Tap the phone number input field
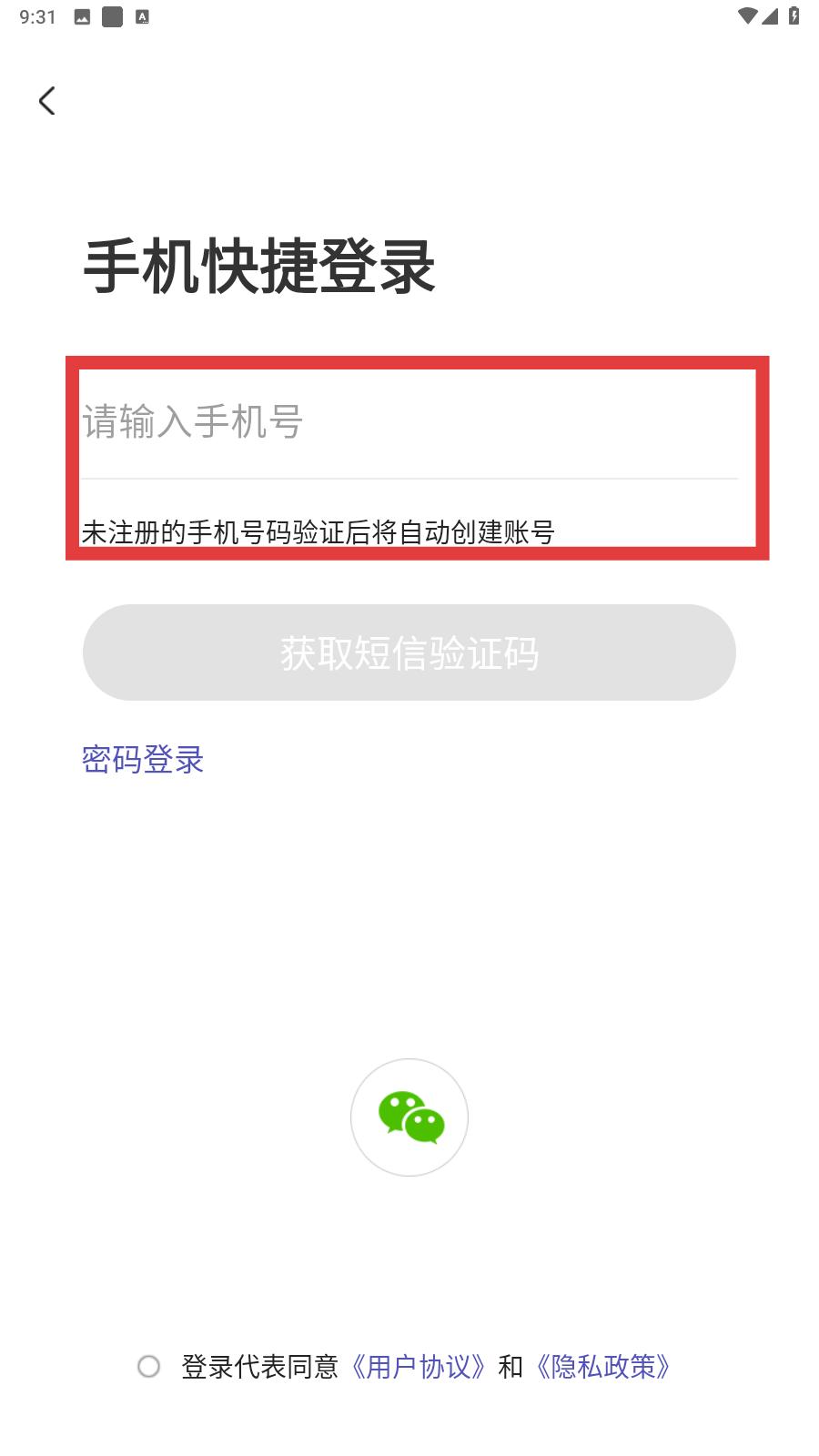This screenshot has width=819, height=1456. [409, 422]
